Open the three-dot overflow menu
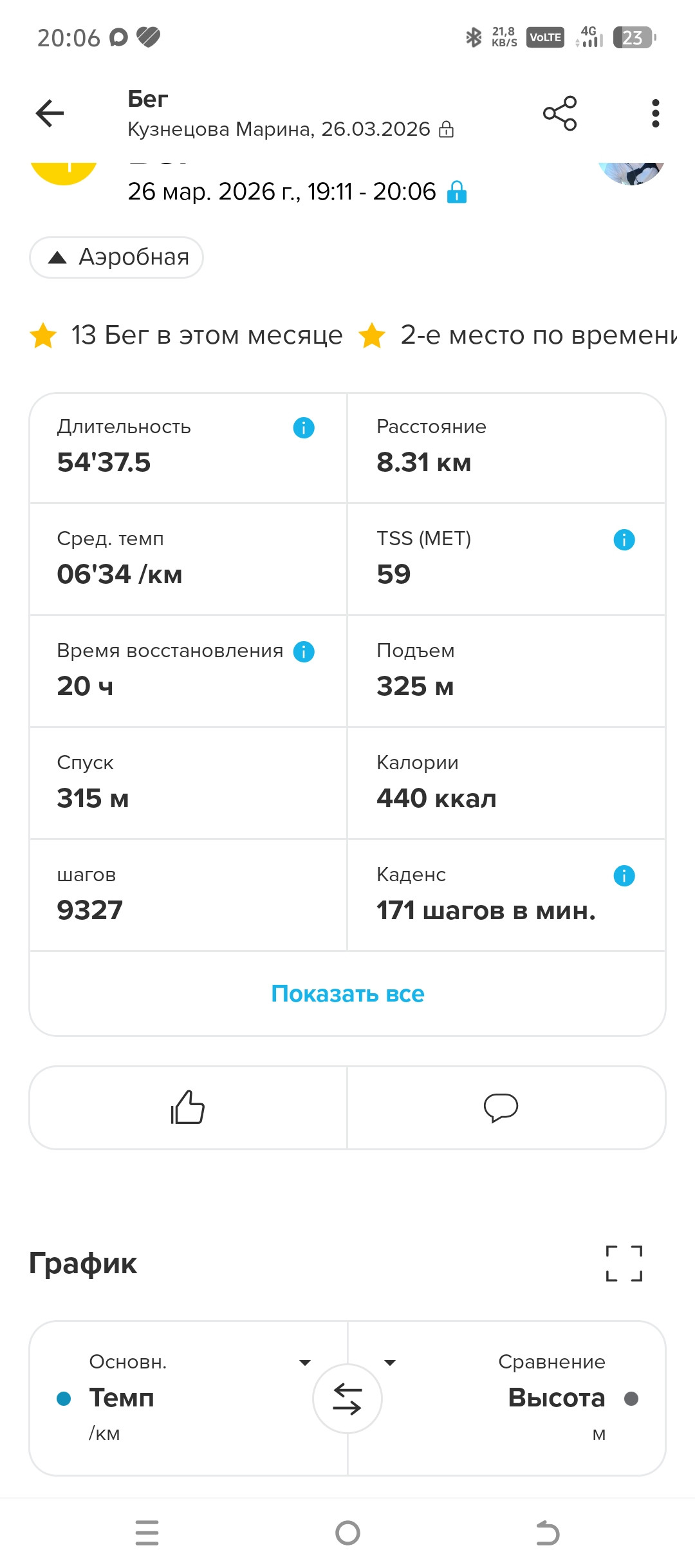The image size is (695, 1568). click(655, 114)
